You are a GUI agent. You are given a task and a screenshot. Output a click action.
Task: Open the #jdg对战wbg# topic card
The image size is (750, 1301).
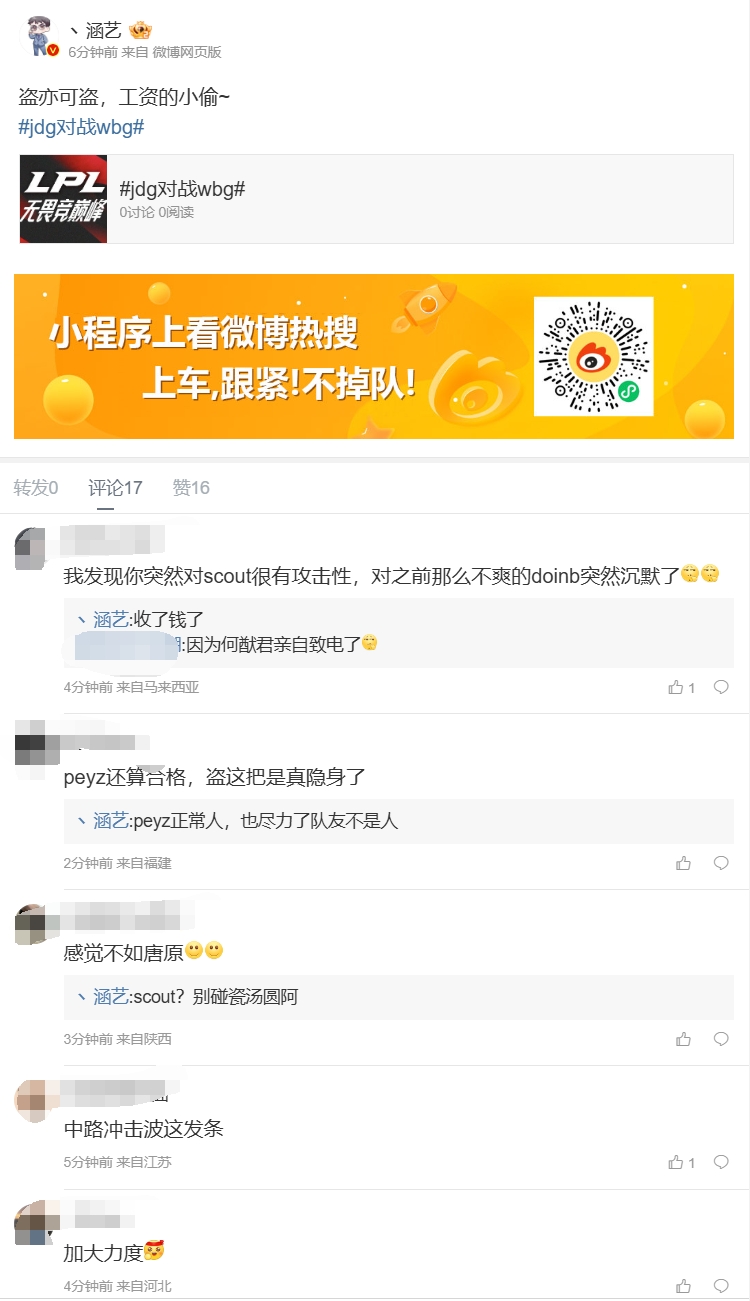point(376,199)
